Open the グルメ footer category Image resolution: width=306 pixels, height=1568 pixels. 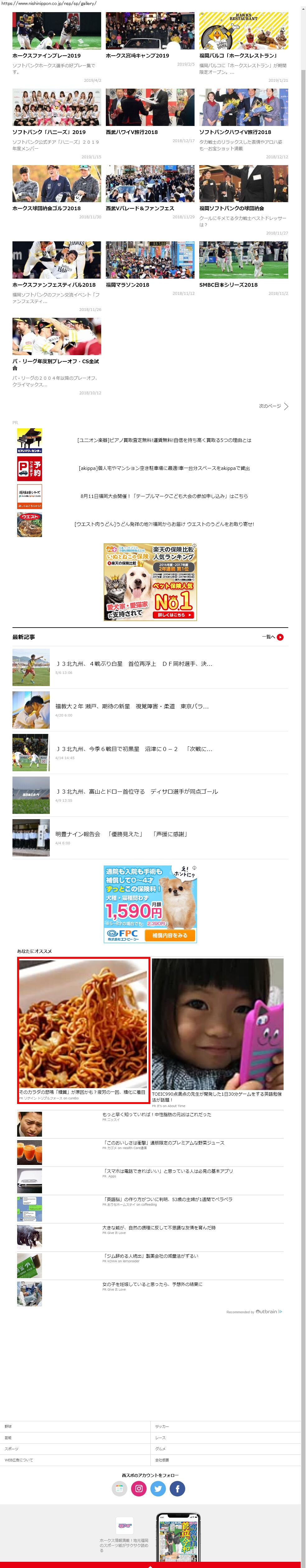coord(160,1449)
